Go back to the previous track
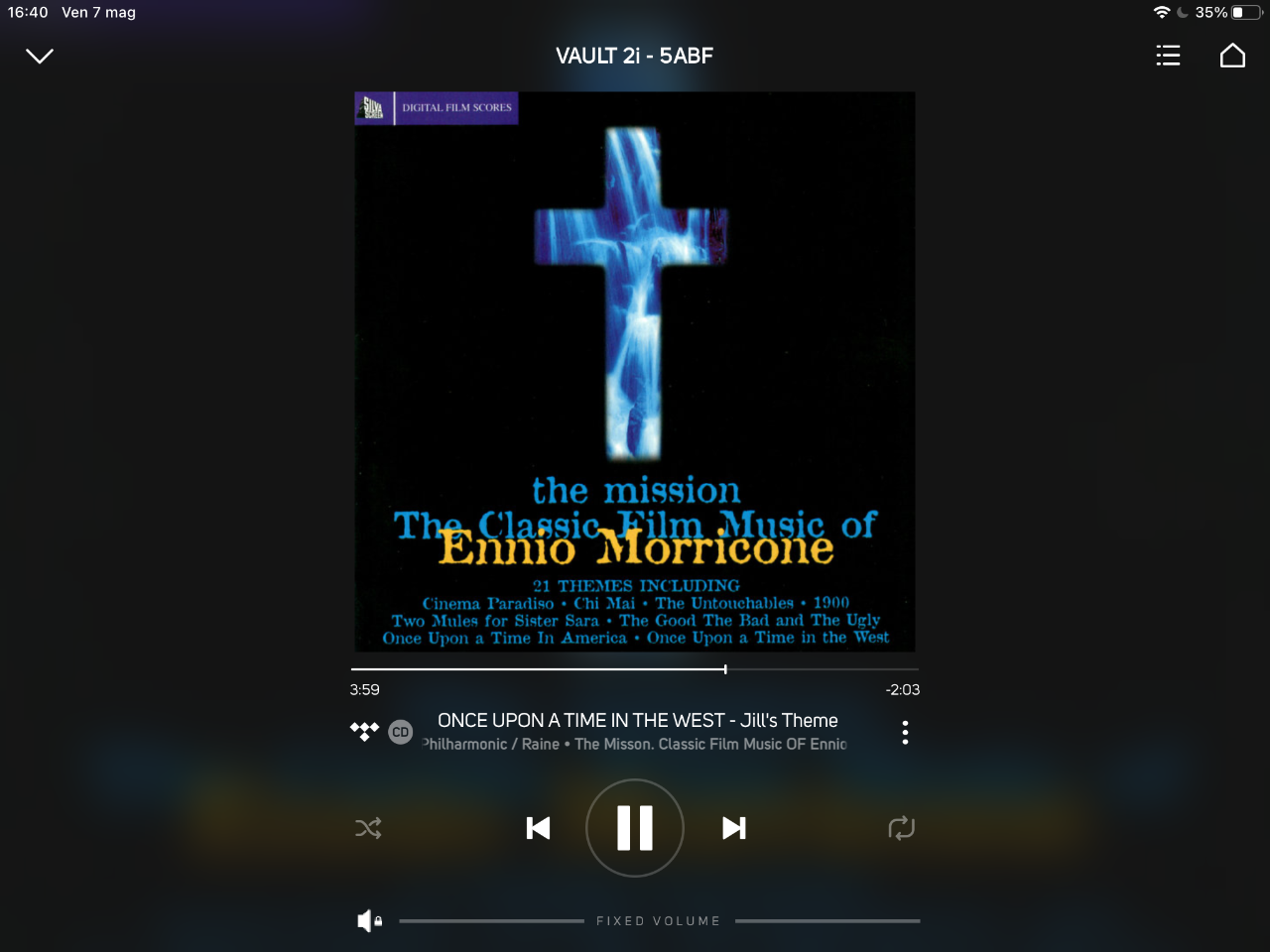 click(x=538, y=828)
